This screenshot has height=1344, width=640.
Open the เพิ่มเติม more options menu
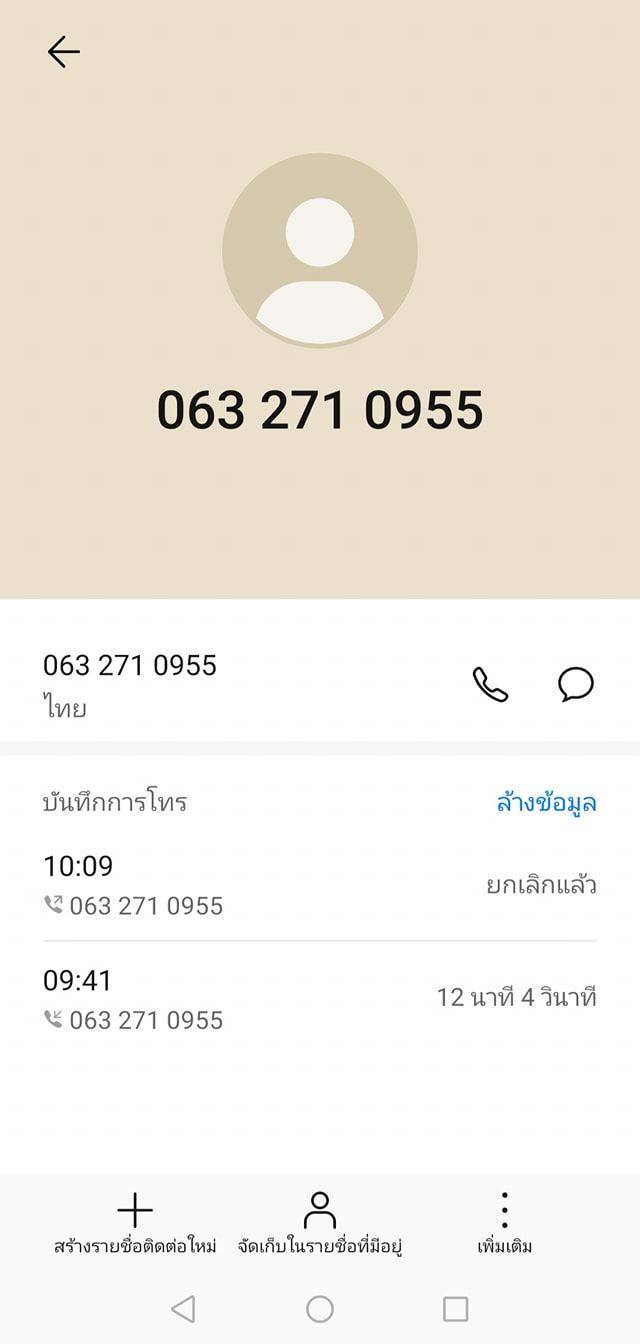pos(505,1222)
